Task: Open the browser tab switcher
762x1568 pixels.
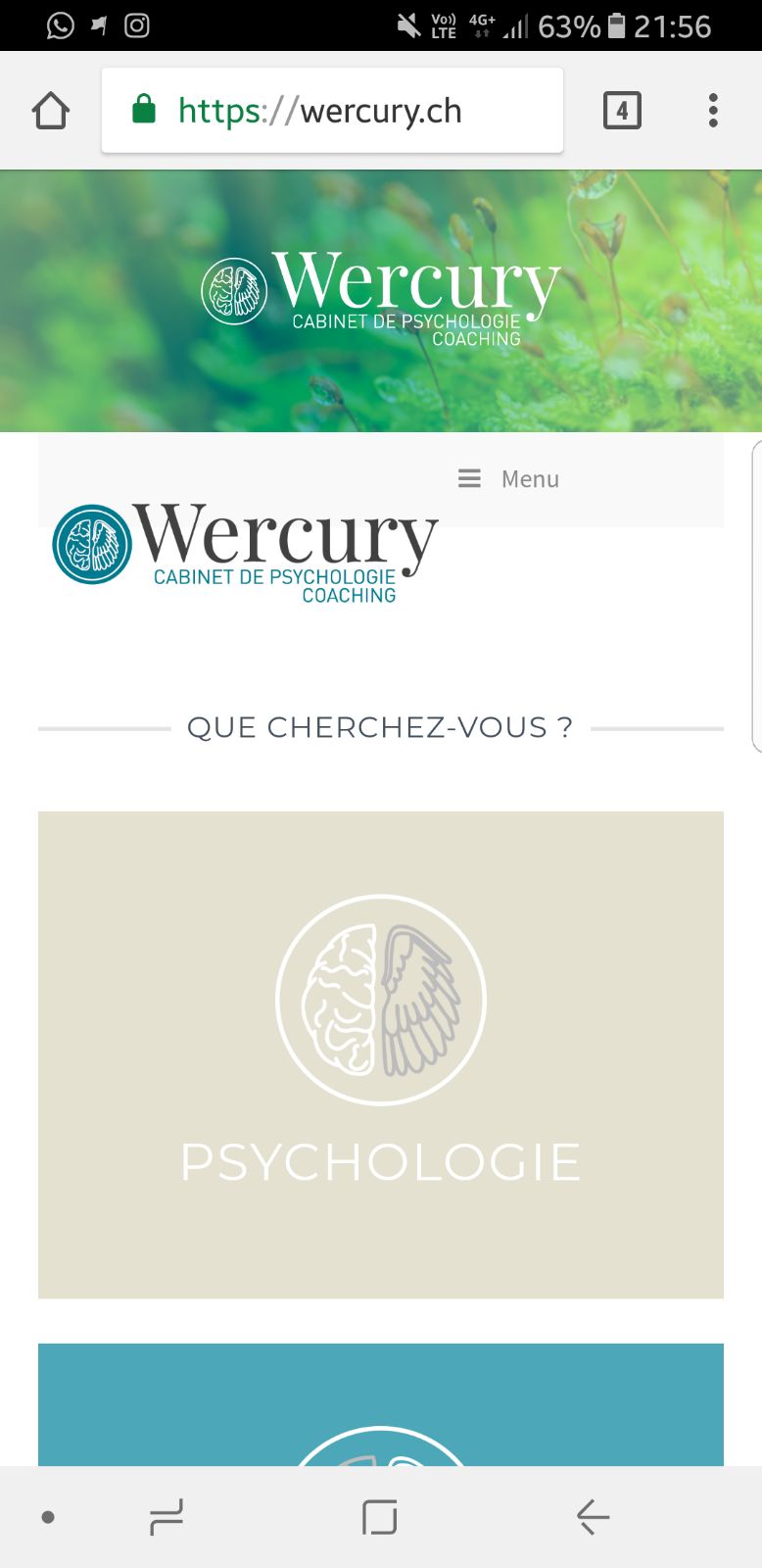Action: pyautogui.click(x=622, y=111)
